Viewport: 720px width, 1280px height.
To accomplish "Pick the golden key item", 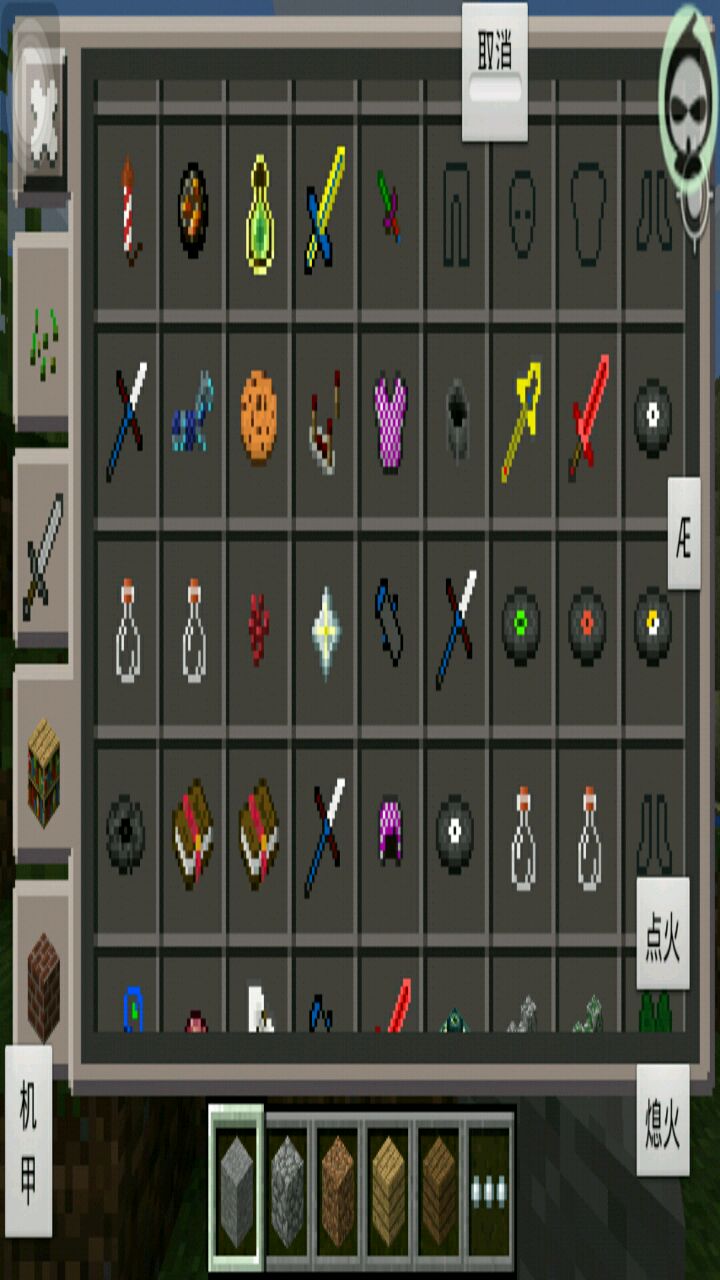I will 522,420.
